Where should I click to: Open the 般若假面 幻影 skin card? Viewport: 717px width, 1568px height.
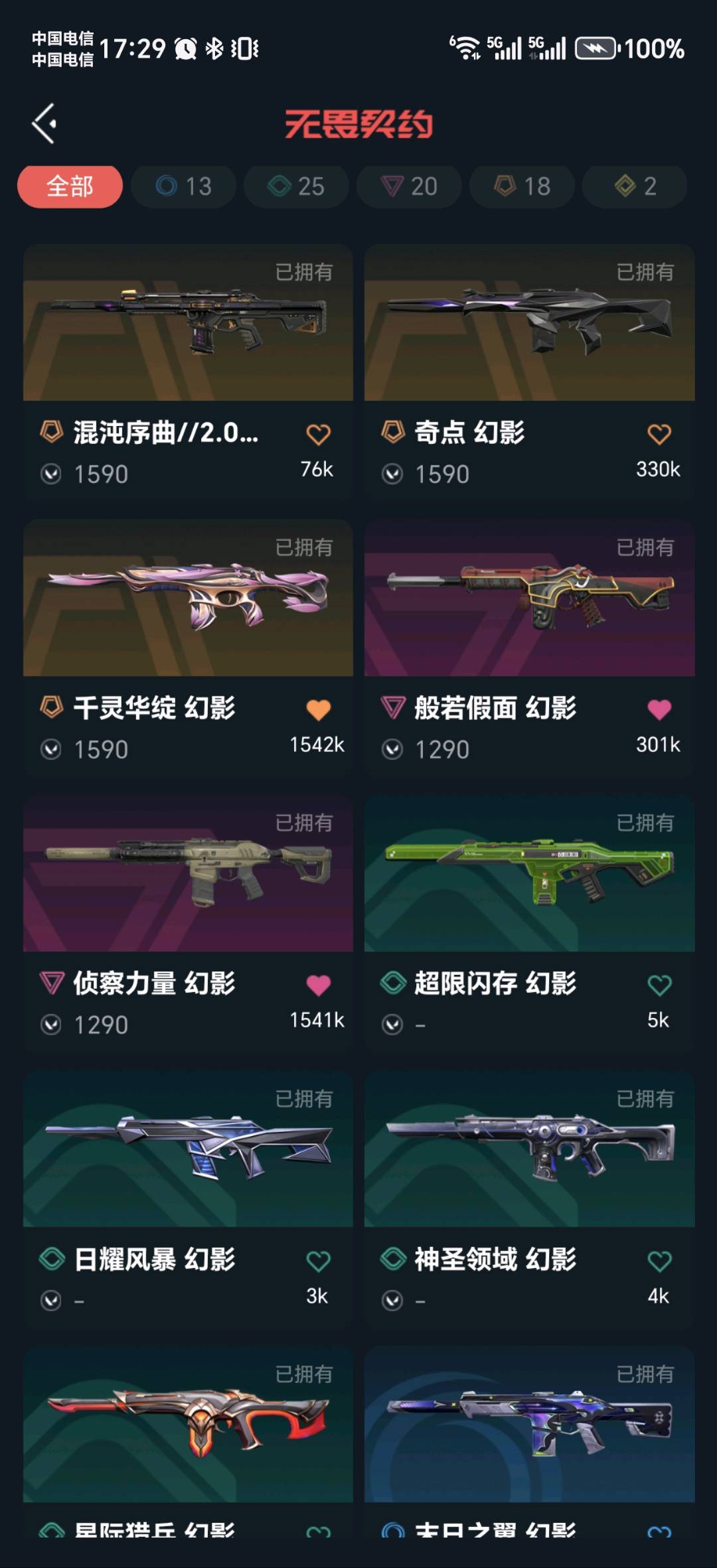tap(529, 599)
